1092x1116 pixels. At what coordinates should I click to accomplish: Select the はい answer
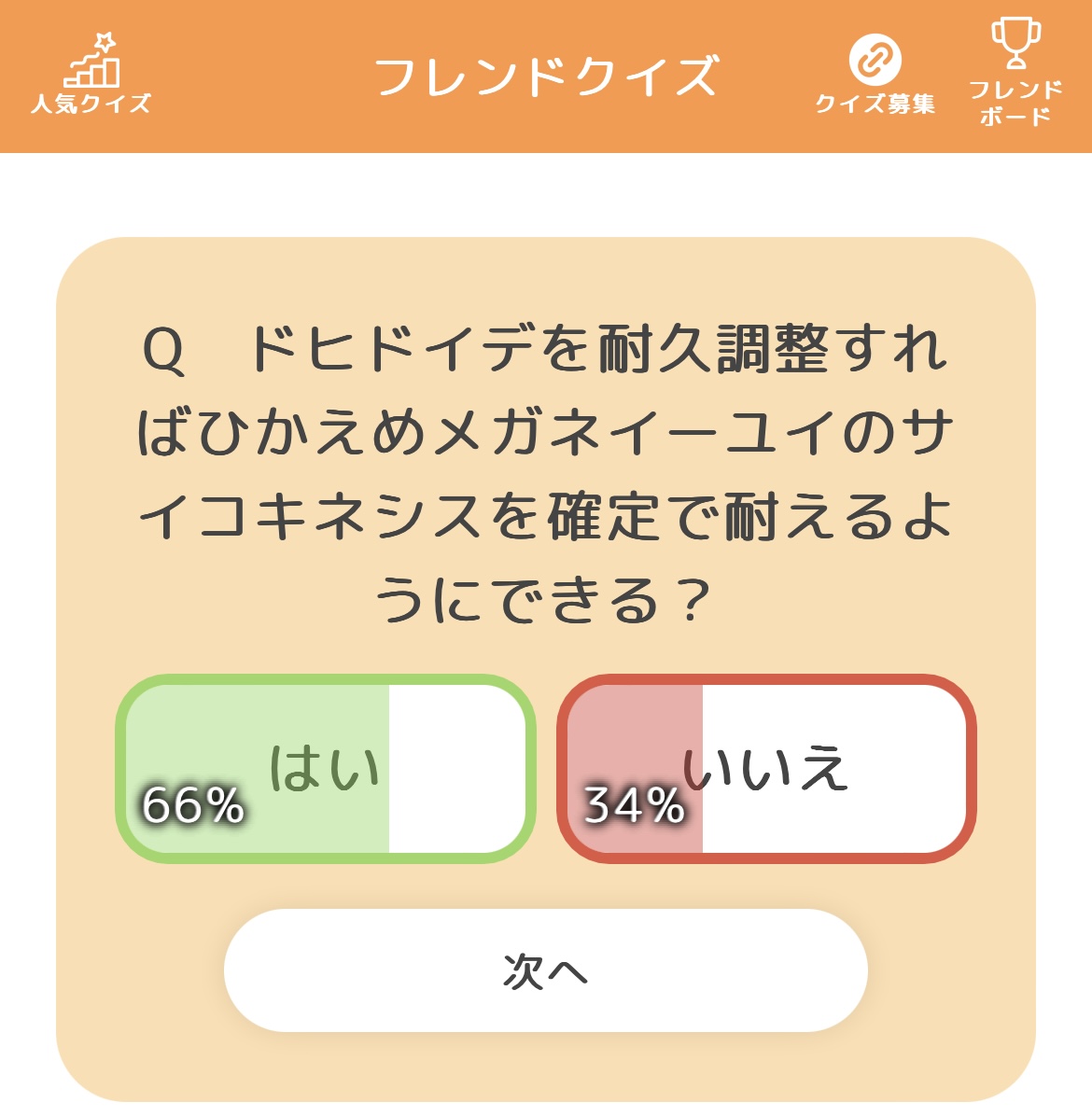[325, 768]
